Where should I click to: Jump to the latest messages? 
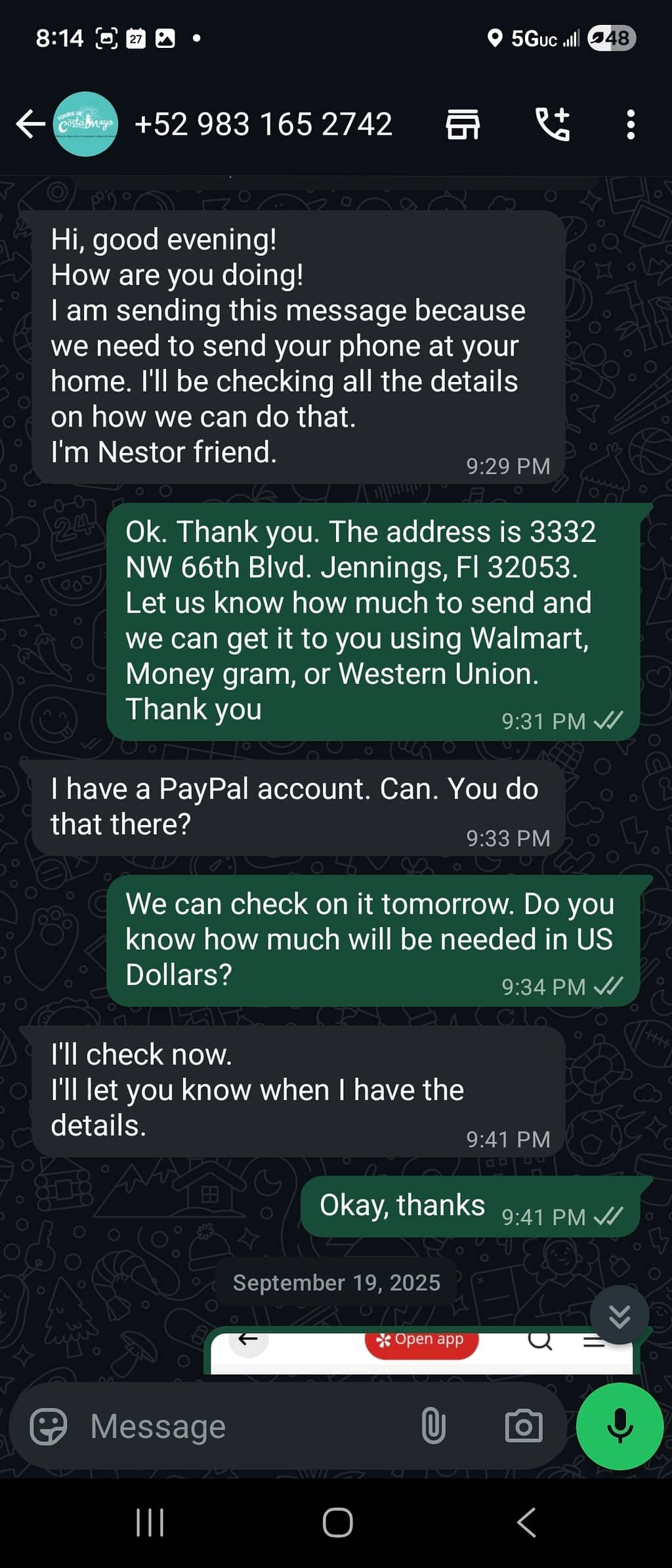click(x=619, y=1315)
